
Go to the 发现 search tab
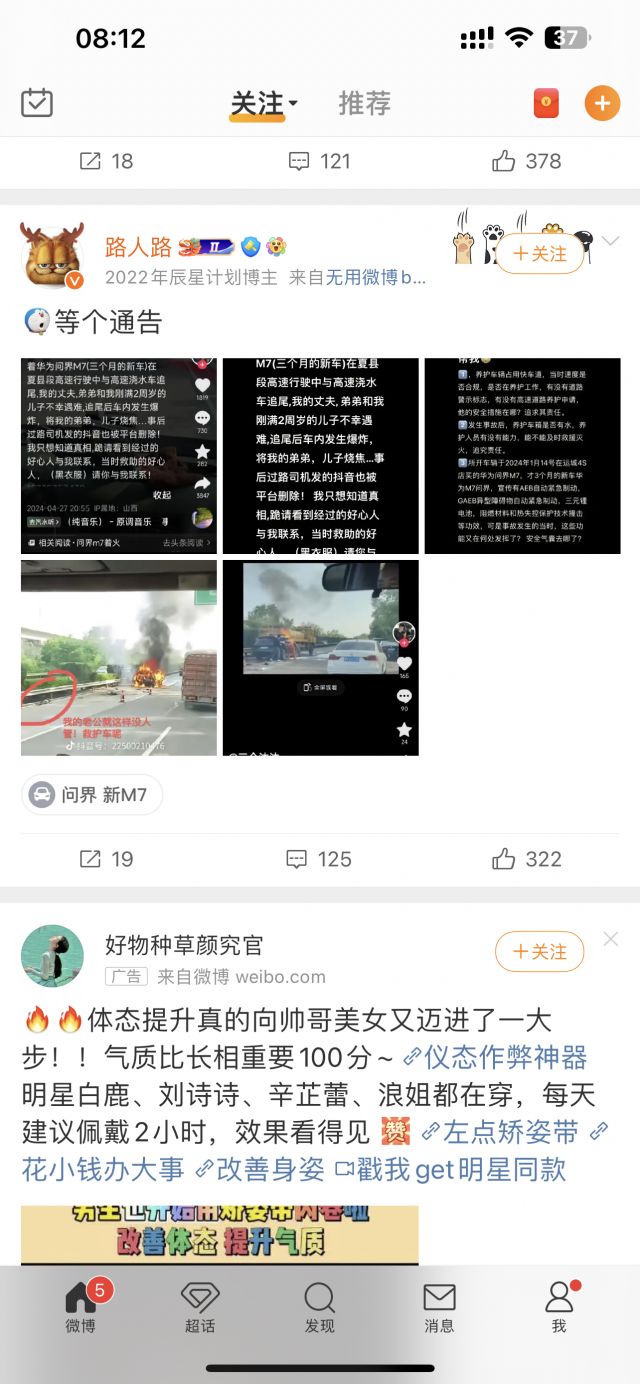pyautogui.click(x=319, y=1308)
